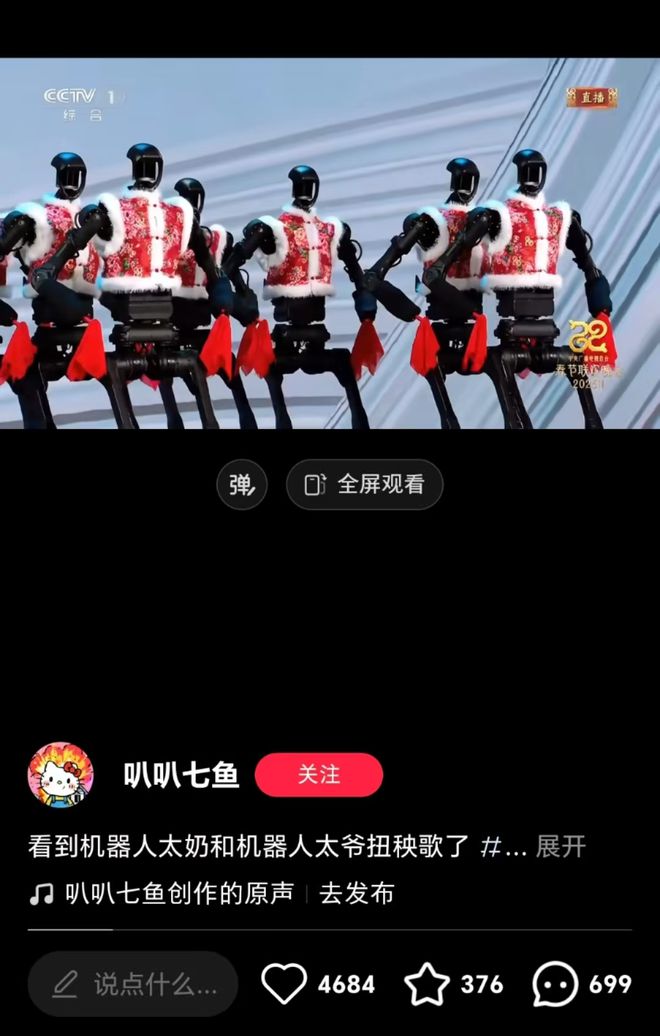Viewport: 660px width, 1036px height.
Task: Open 叭叭七鱼's profile avatar
Action: (60, 775)
